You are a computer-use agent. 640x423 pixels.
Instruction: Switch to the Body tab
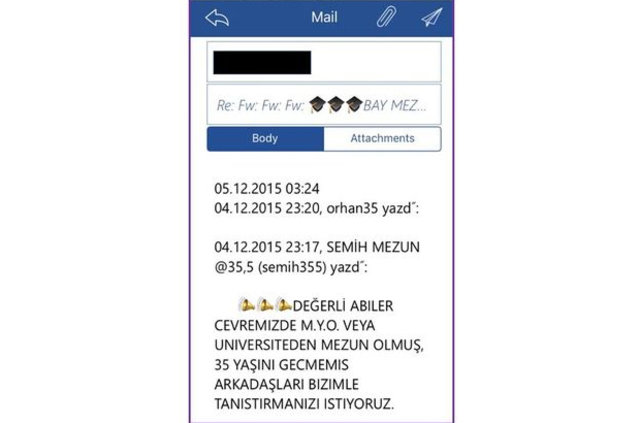[265, 139]
